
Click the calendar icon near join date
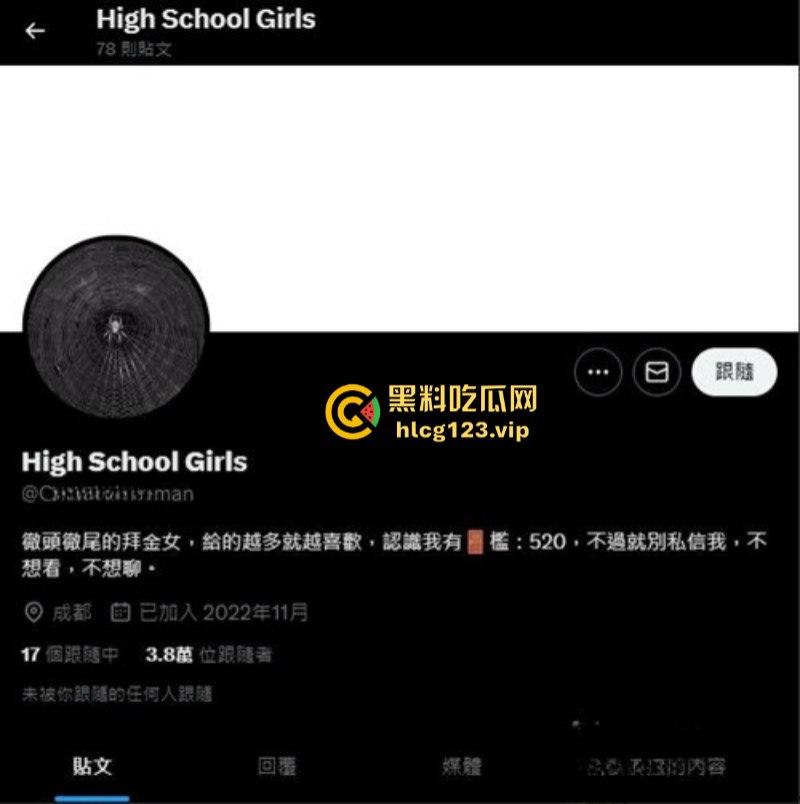coord(122,614)
